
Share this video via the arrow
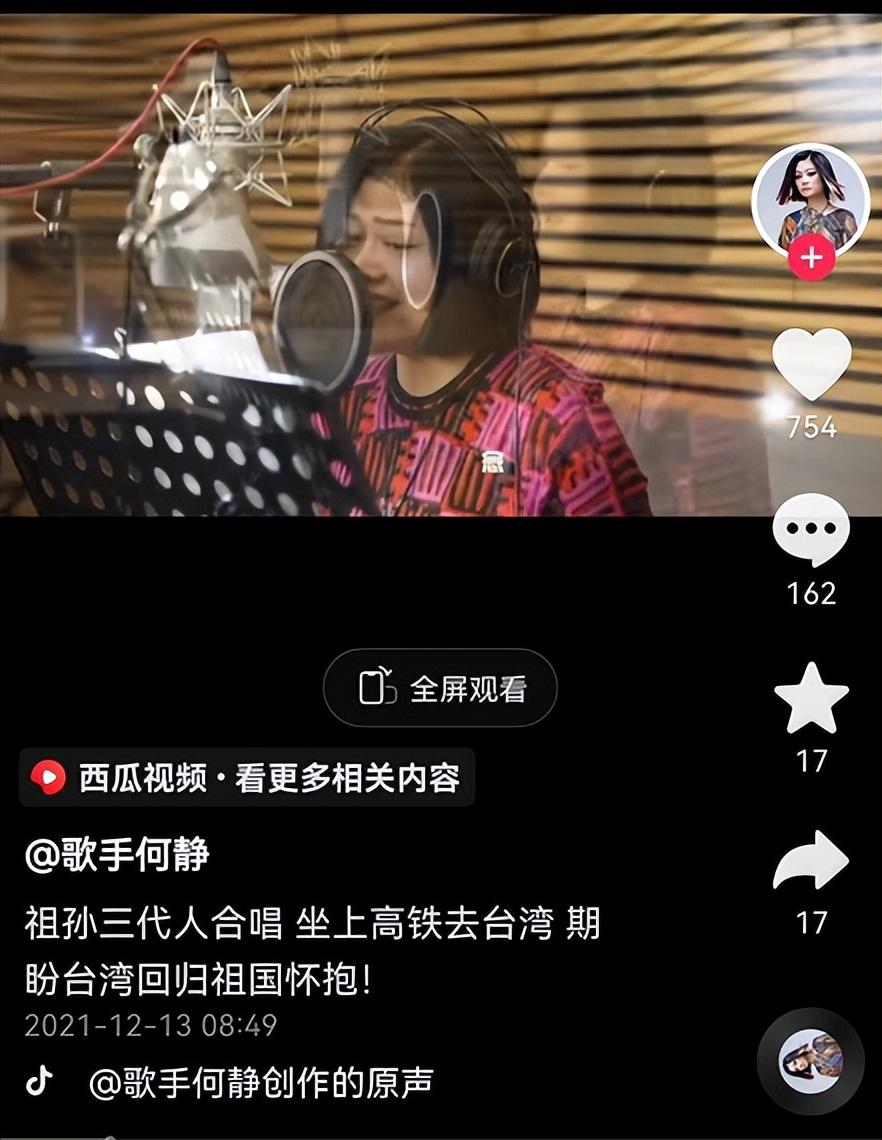tap(811, 862)
